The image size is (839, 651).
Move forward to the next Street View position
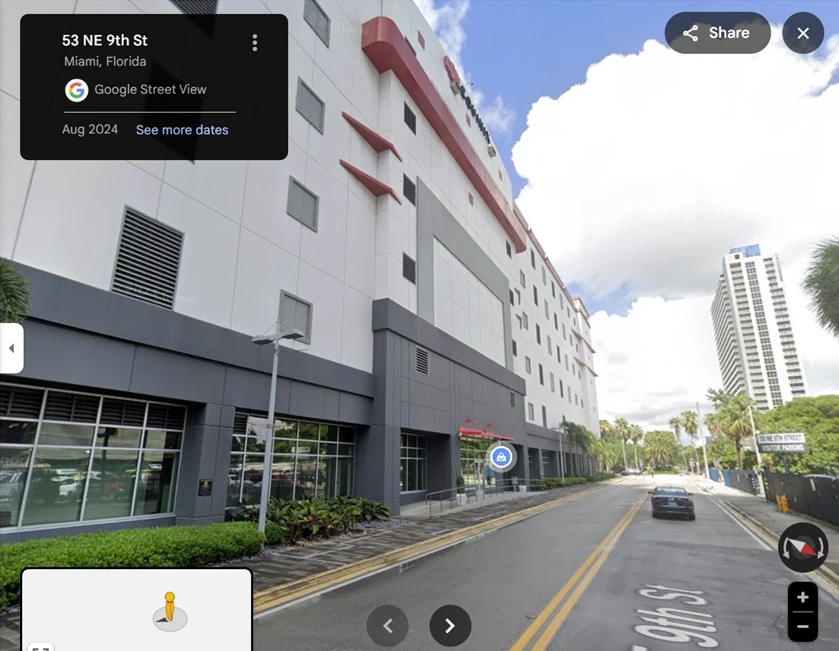pyautogui.click(x=450, y=626)
